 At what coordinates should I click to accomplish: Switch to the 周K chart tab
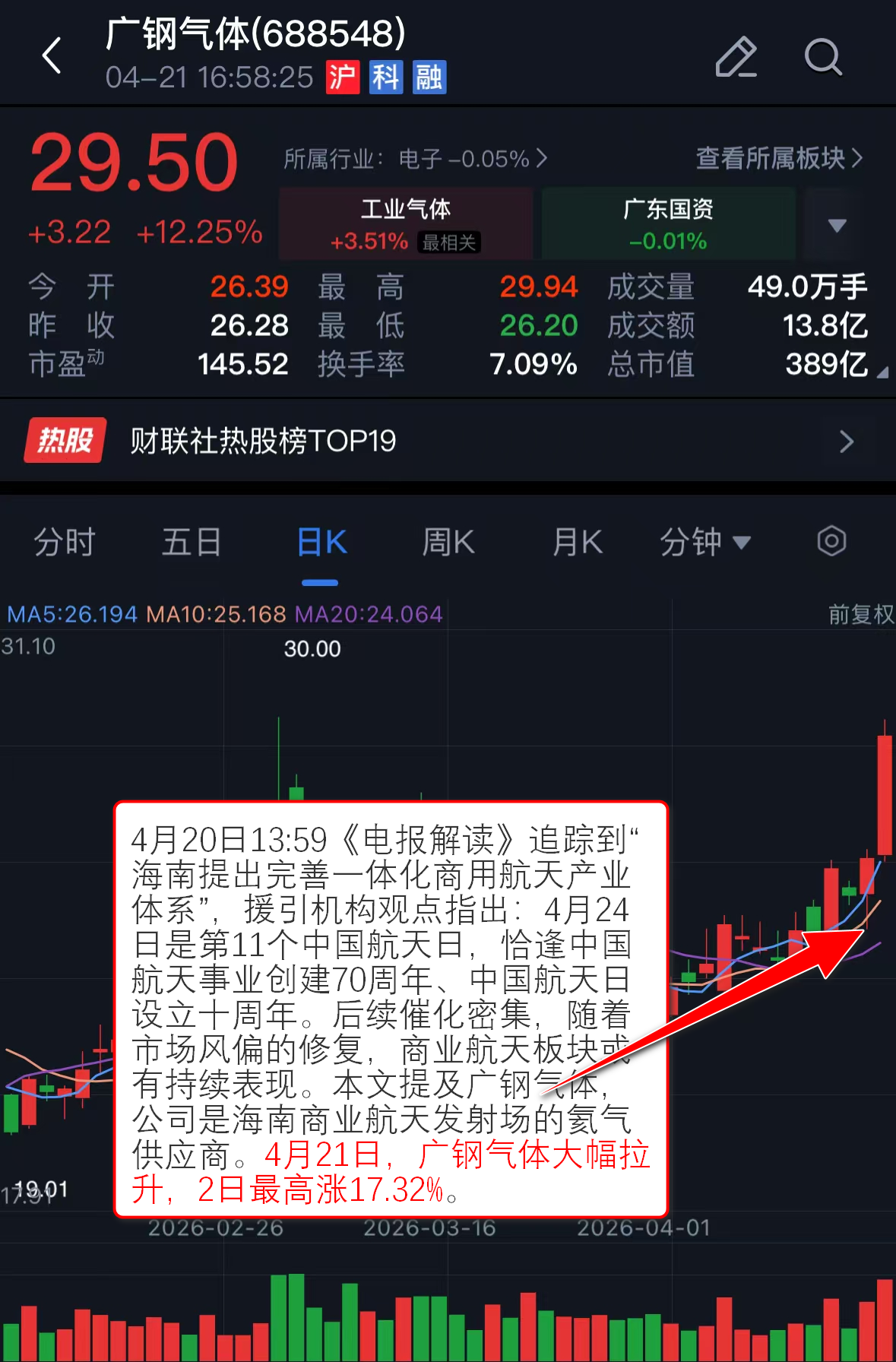(448, 543)
